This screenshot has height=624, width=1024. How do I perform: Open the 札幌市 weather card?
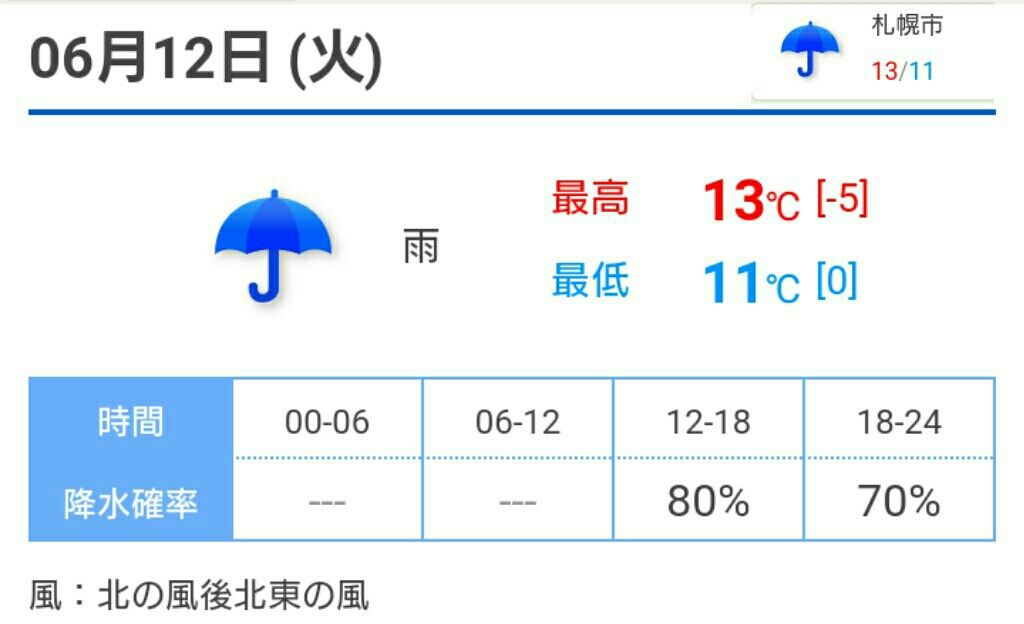(874, 52)
